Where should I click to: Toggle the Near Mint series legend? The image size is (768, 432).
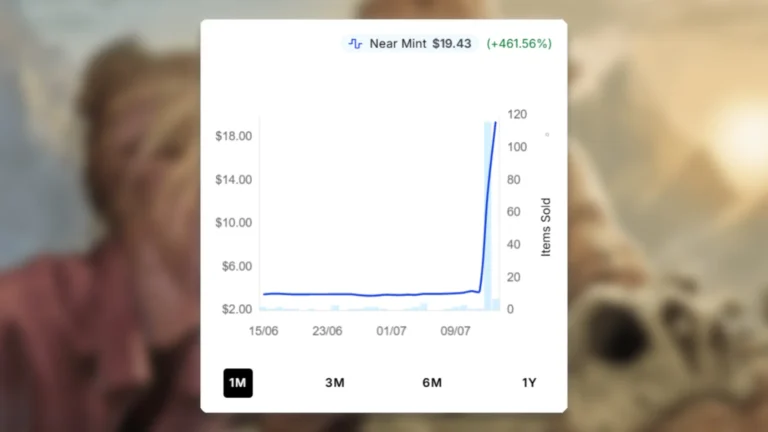409,44
